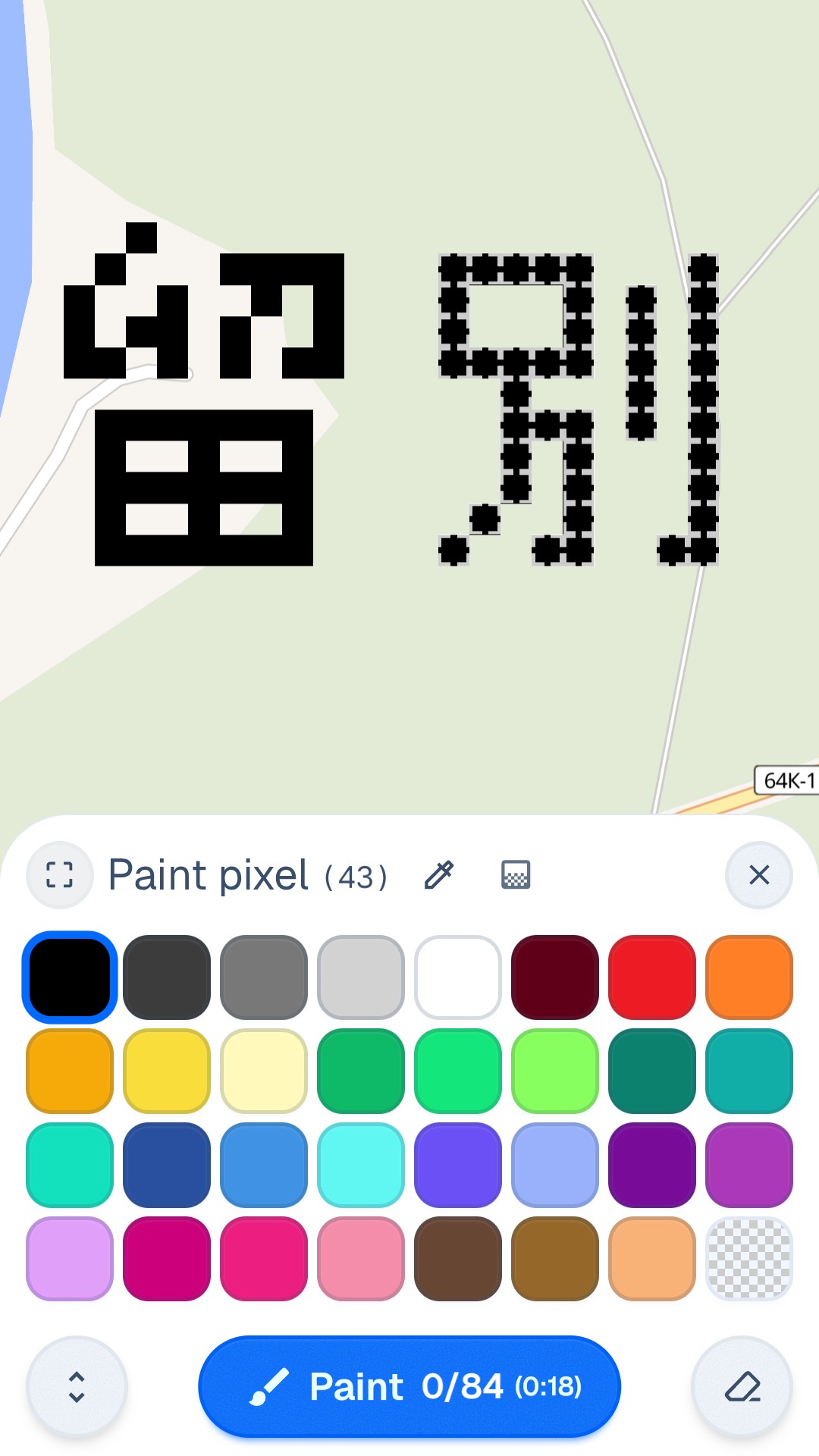Pick the white color swatch

[458, 977]
